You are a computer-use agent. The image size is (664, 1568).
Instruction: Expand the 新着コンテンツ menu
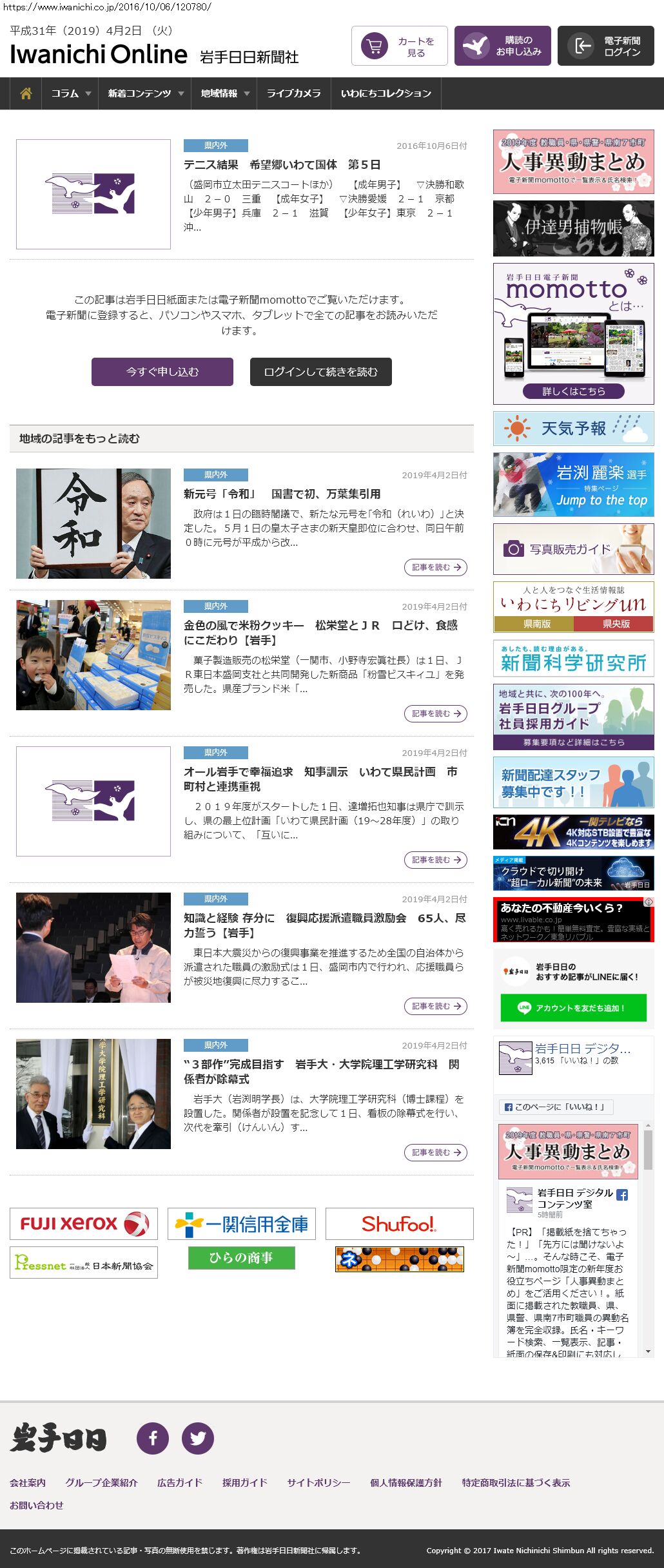[x=145, y=93]
